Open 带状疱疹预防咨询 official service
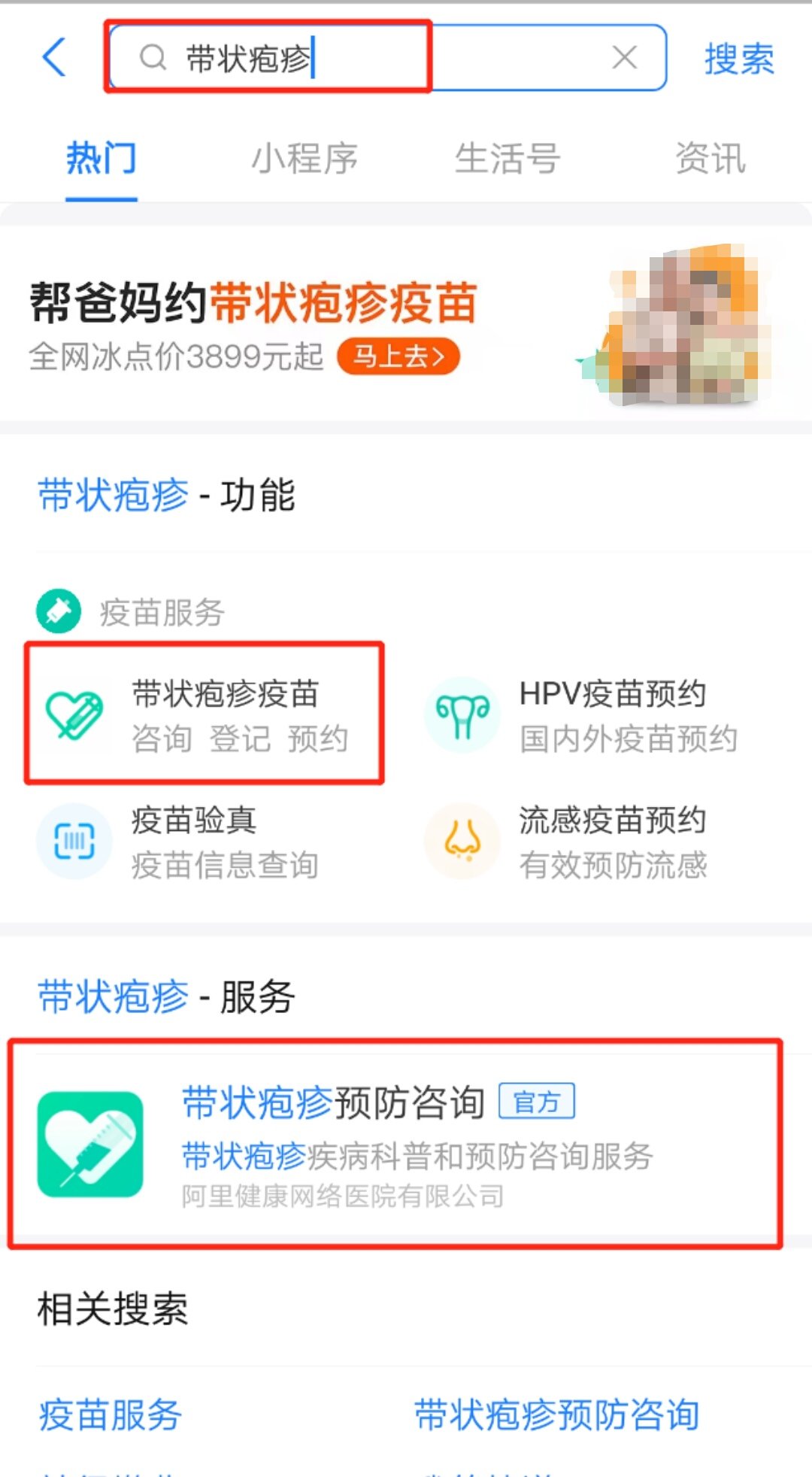The width and height of the screenshot is (812, 1477). [395, 1143]
